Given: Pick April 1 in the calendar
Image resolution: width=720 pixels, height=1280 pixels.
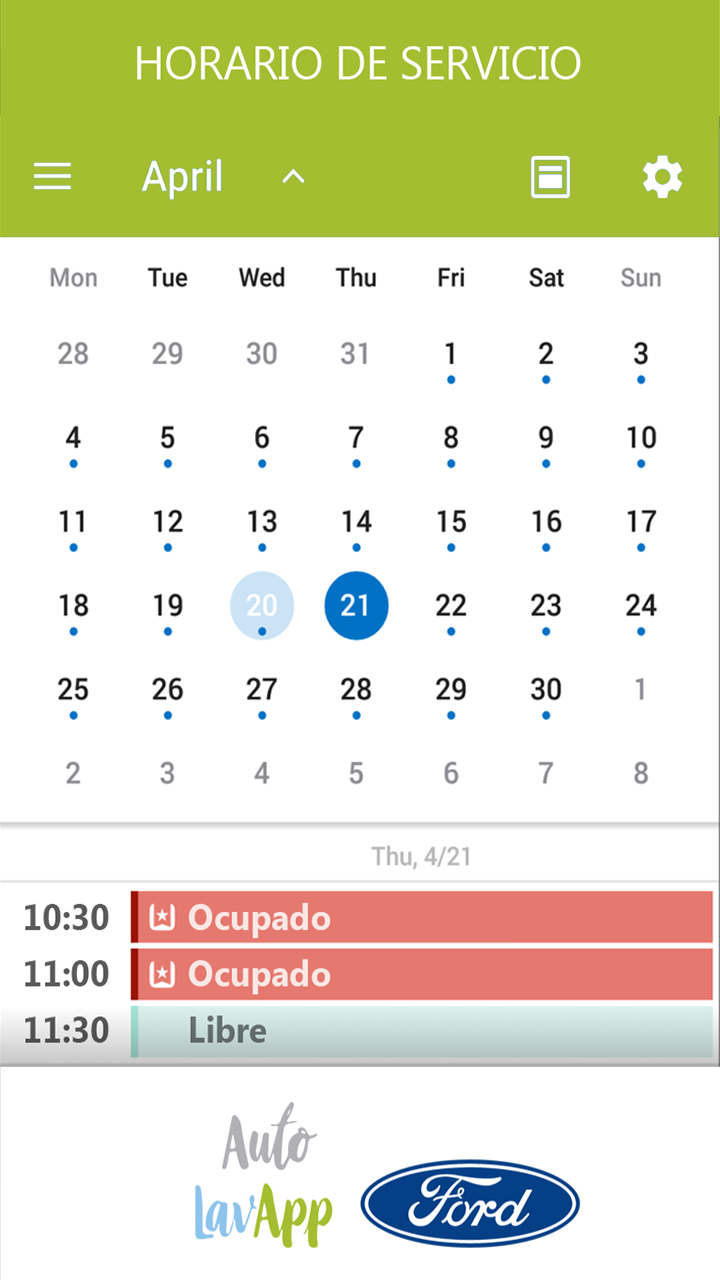Looking at the screenshot, I should click(451, 353).
